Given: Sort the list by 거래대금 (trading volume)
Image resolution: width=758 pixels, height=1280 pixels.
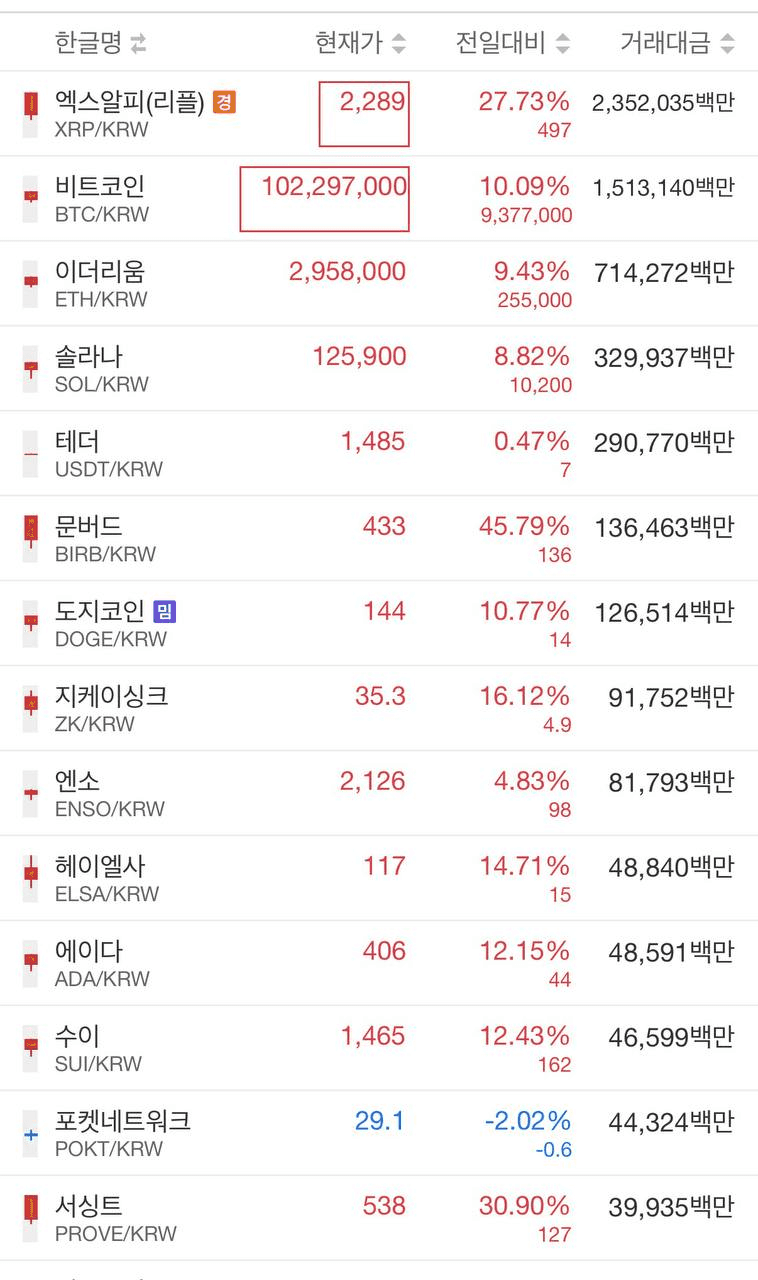Looking at the screenshot, I should coord(676,43).
